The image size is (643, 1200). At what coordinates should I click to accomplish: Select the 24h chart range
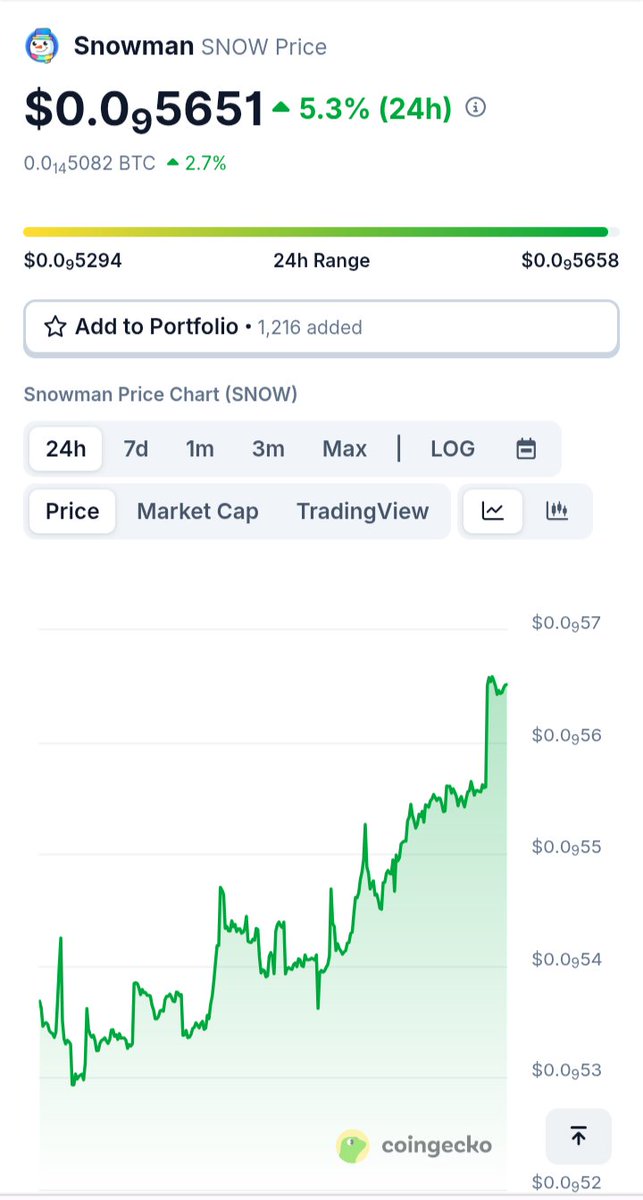pos(66,449)
